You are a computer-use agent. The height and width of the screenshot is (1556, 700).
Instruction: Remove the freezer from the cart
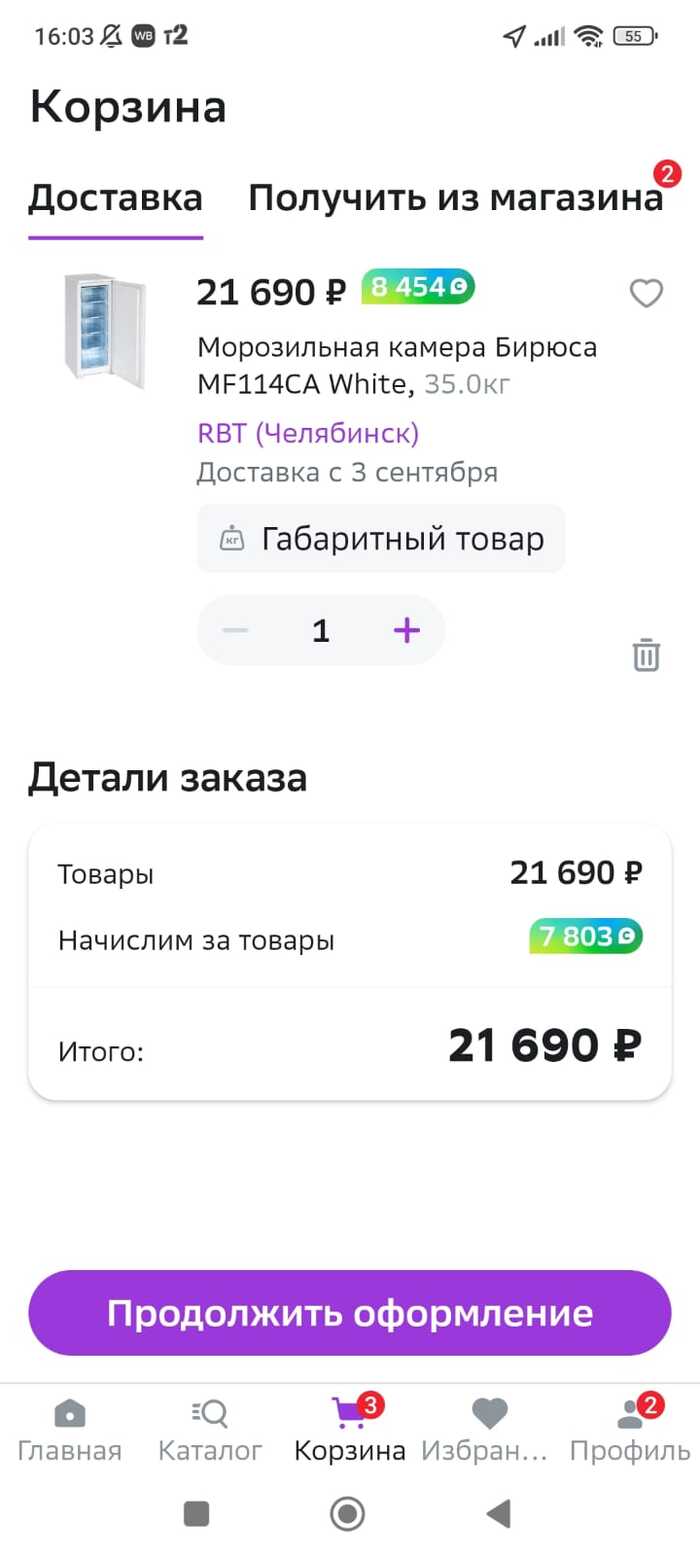[646, 655]
